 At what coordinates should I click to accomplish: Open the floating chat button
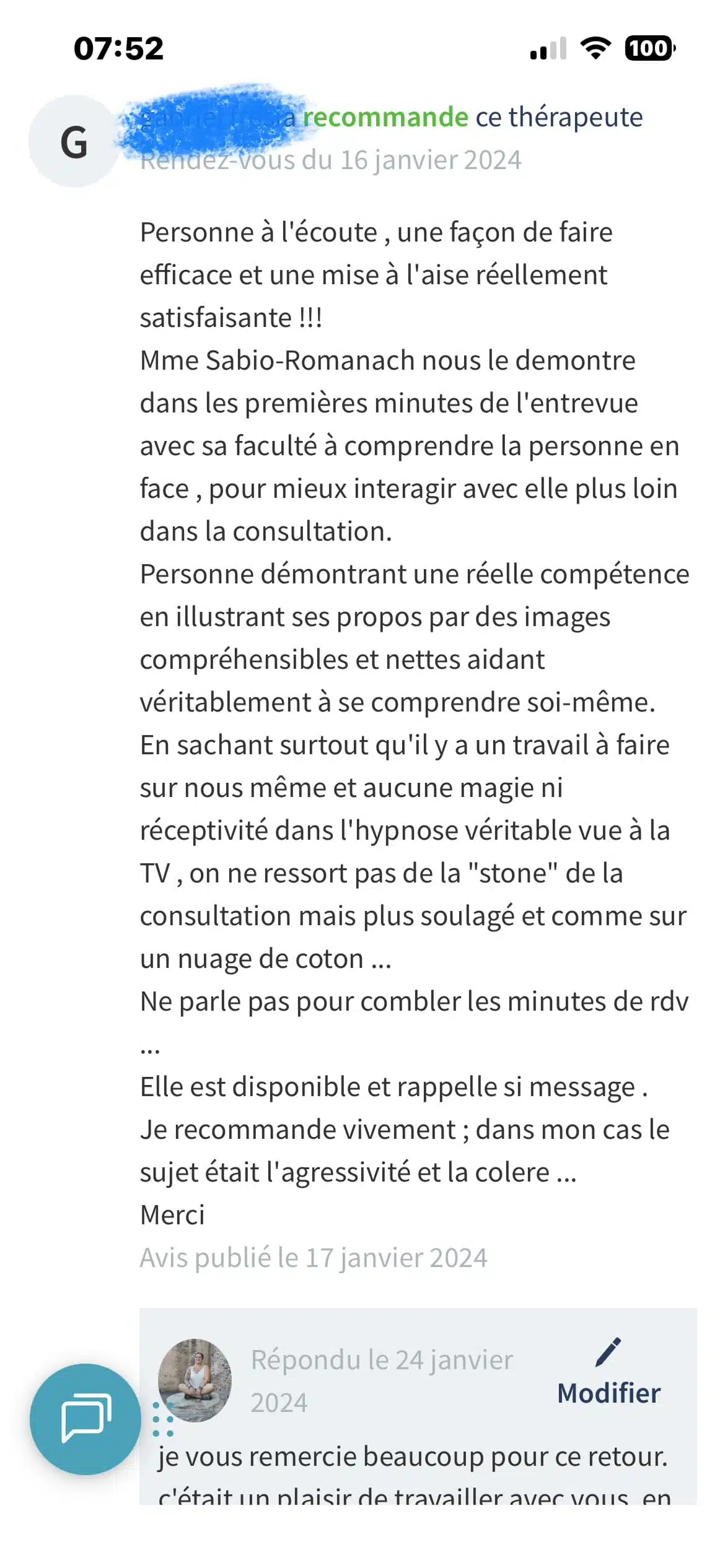pyautogui.click(x=86, y=1418)
